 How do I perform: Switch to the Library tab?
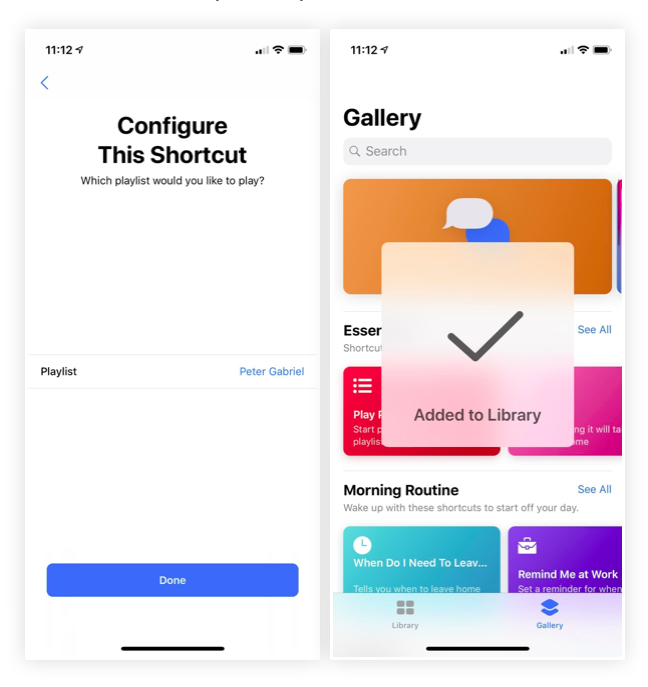[x=405, y=614]
